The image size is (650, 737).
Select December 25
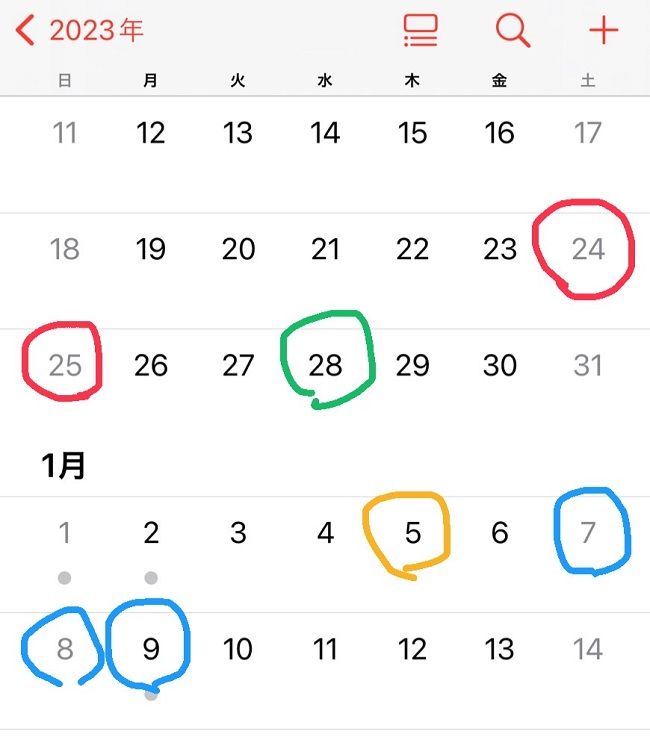coord(65,365)
